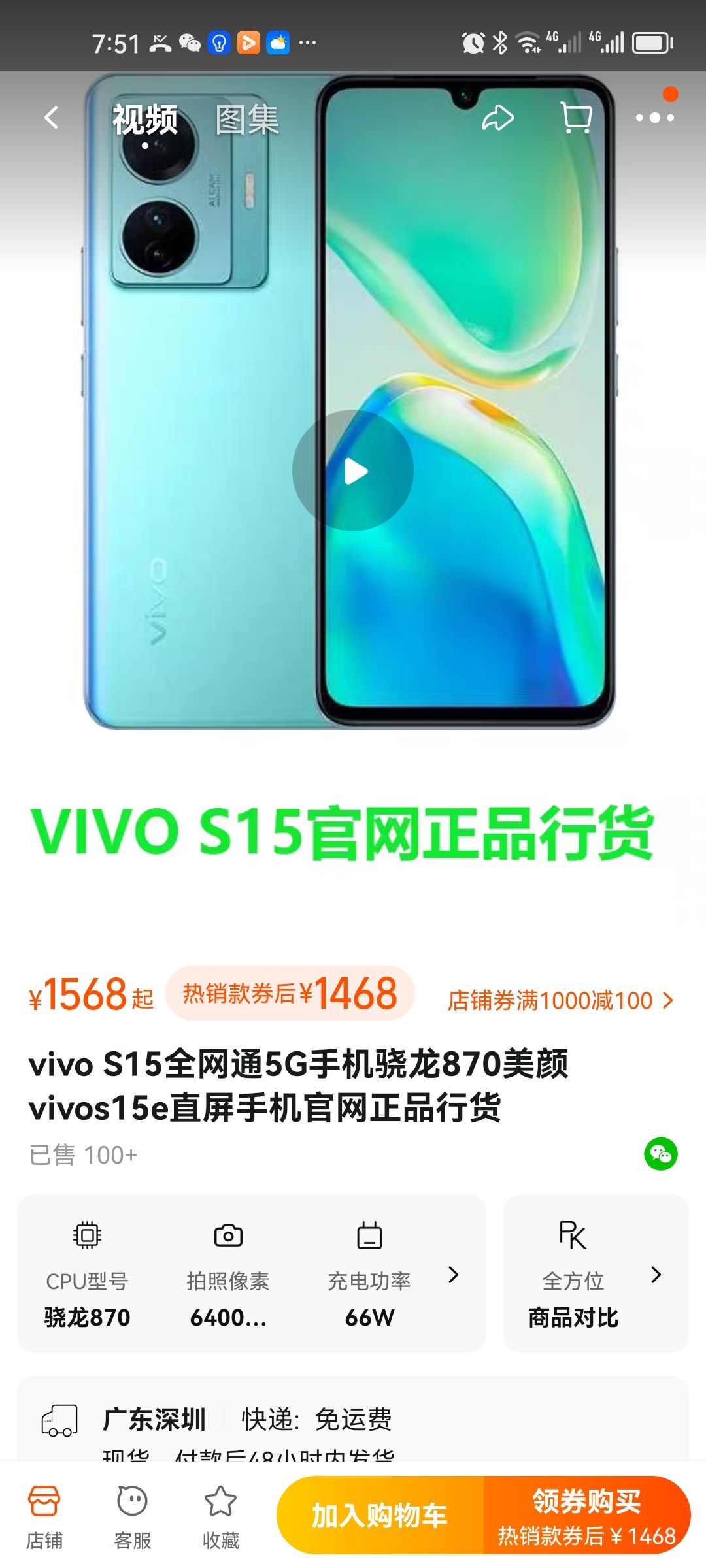
Task: Expand the CPU, camera and charging specs card
Action: click(452, 1274)
